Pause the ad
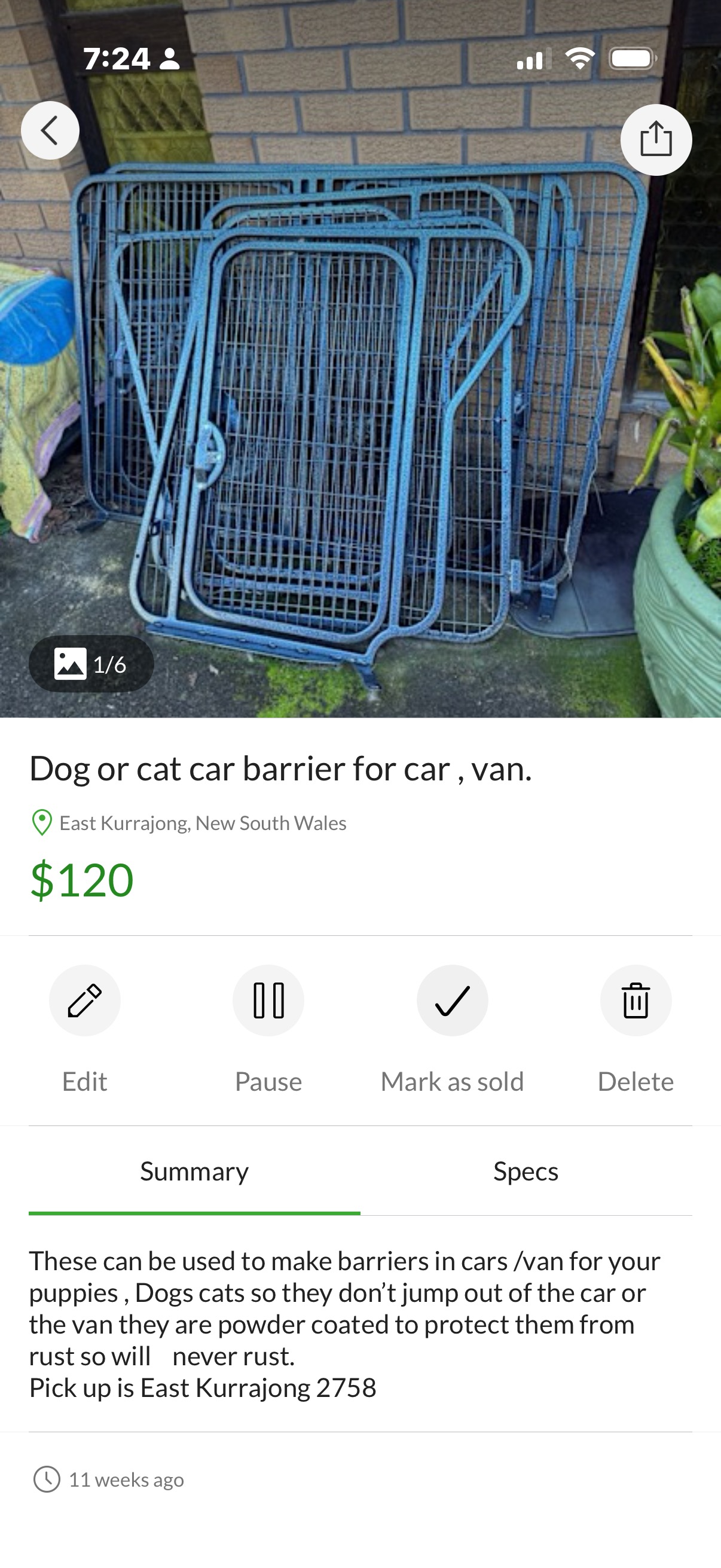The image size is (721, 1568). coord(268,1000)
